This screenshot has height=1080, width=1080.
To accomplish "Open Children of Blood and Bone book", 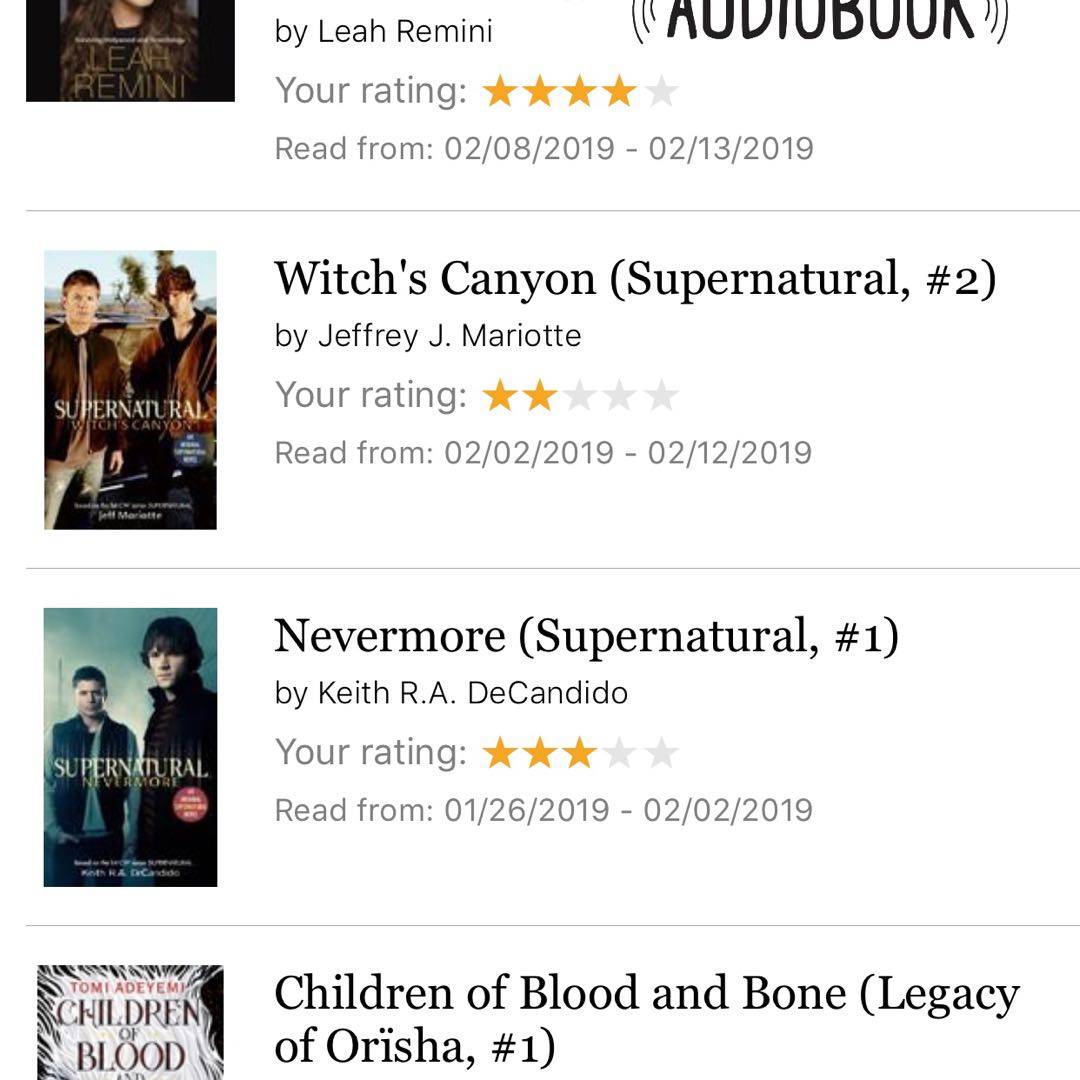I will tap(646, 1018).
